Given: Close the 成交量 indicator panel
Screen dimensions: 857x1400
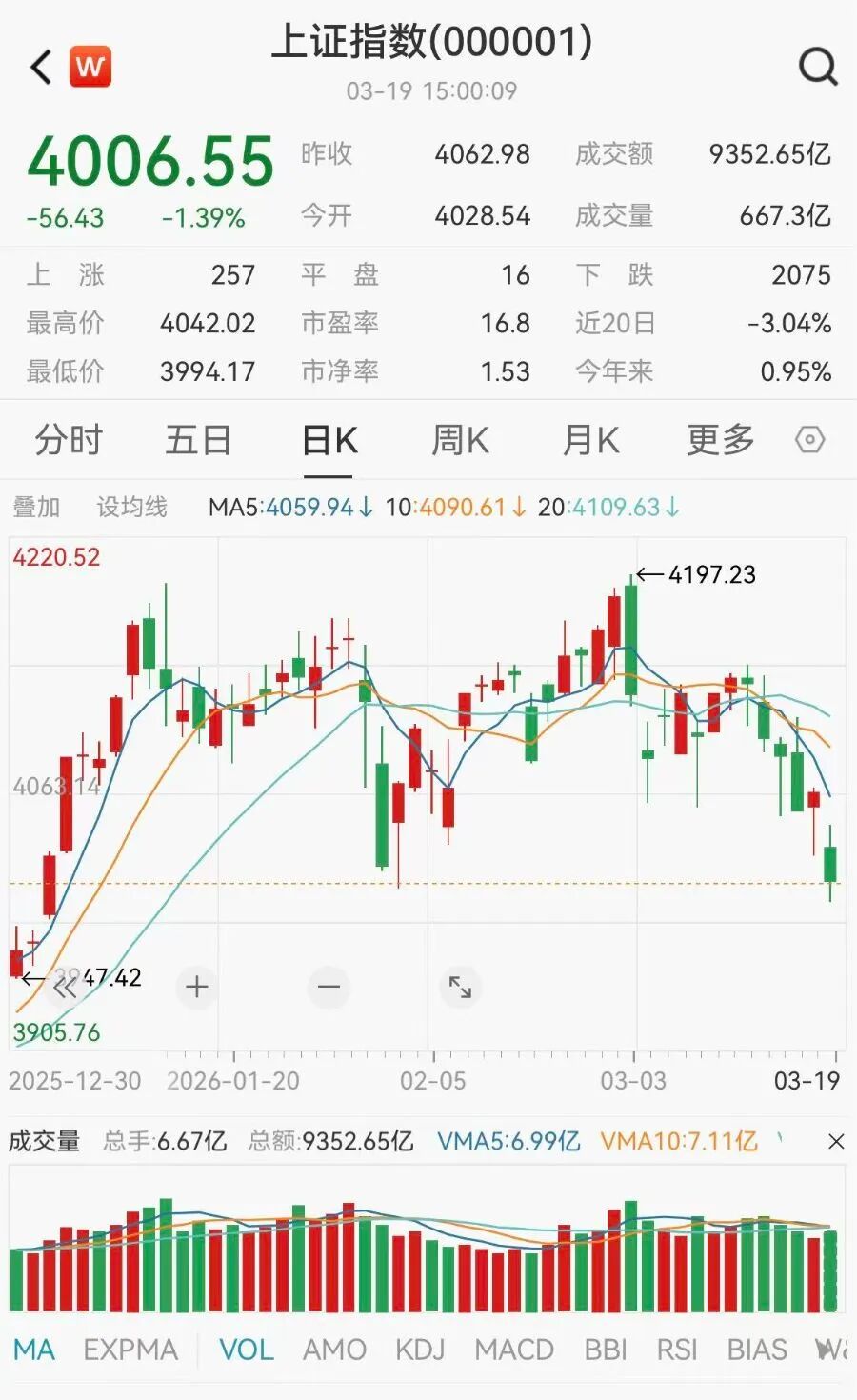Looking at the screenshot, I should click(836, 1141).
